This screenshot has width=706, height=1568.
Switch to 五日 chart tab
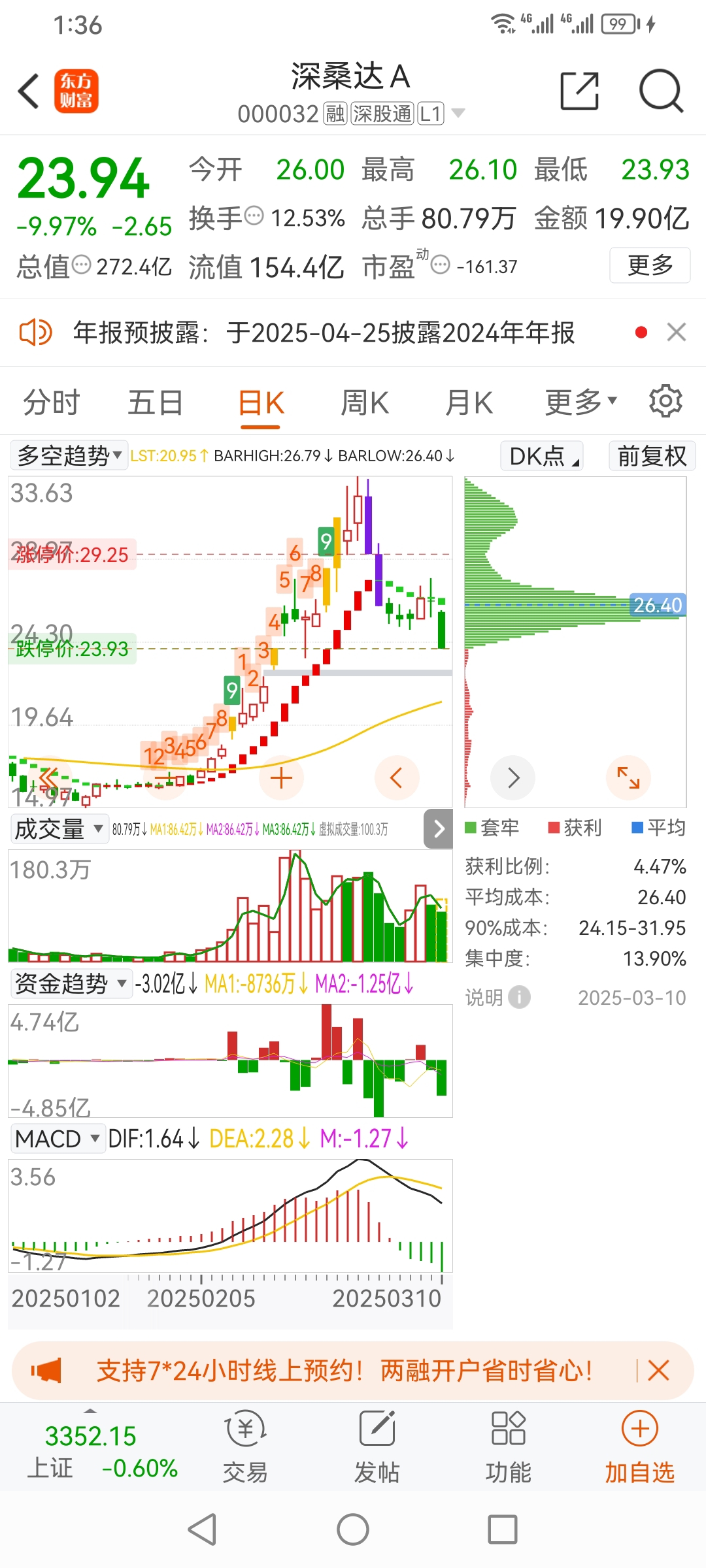[156, 402]
